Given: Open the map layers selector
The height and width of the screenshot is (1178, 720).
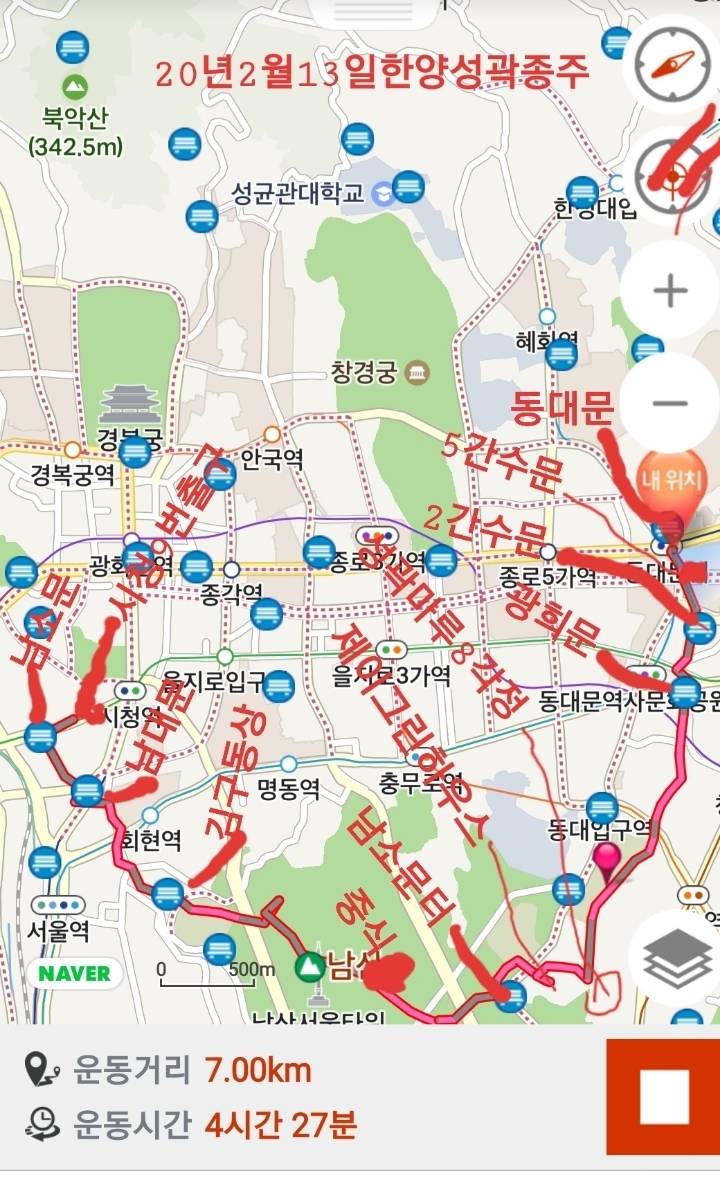Looking at the screenshot, I should (676, 958).
